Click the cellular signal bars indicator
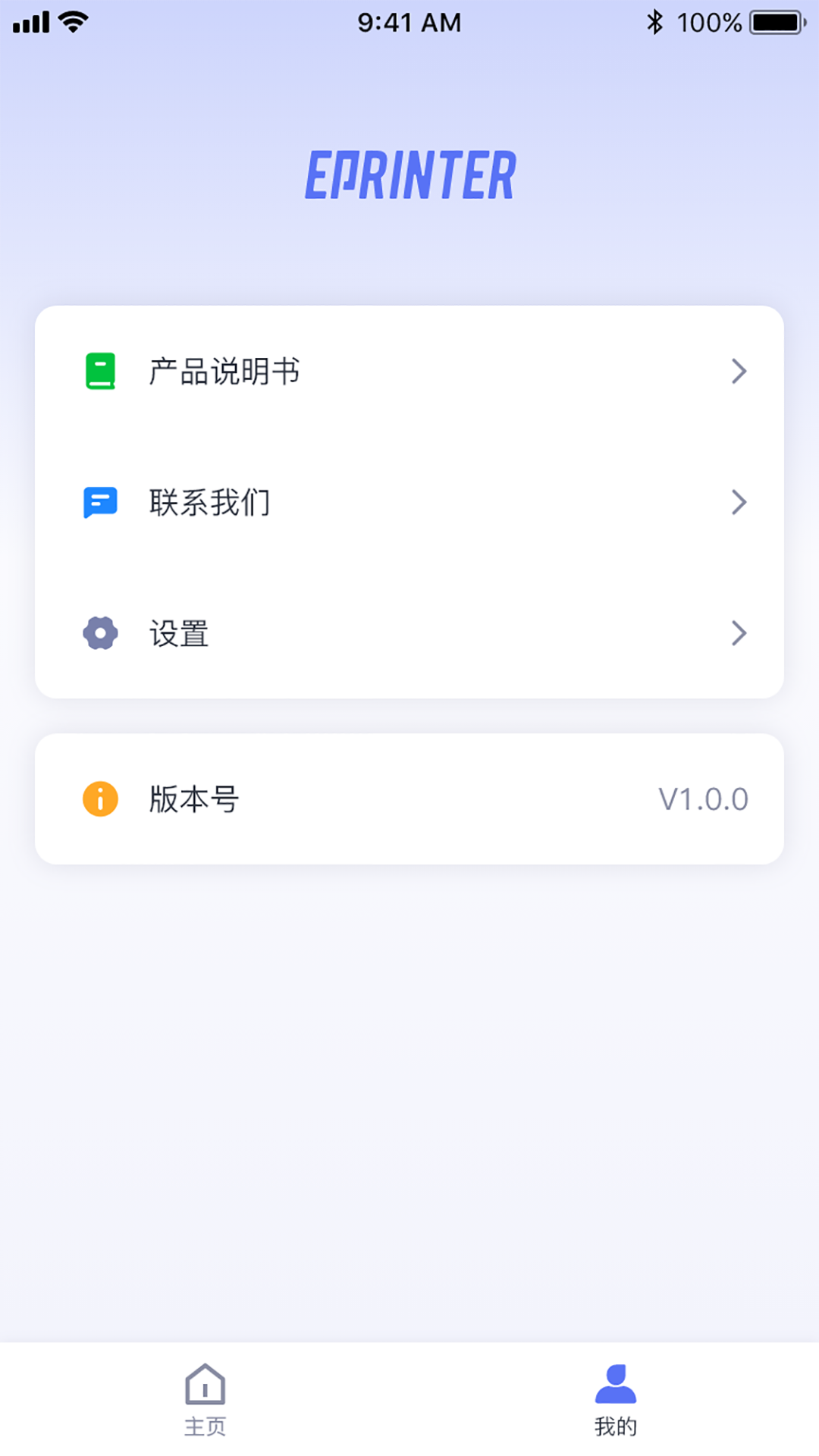Viewport: 819px width, 1456px height. click(30, 20)
